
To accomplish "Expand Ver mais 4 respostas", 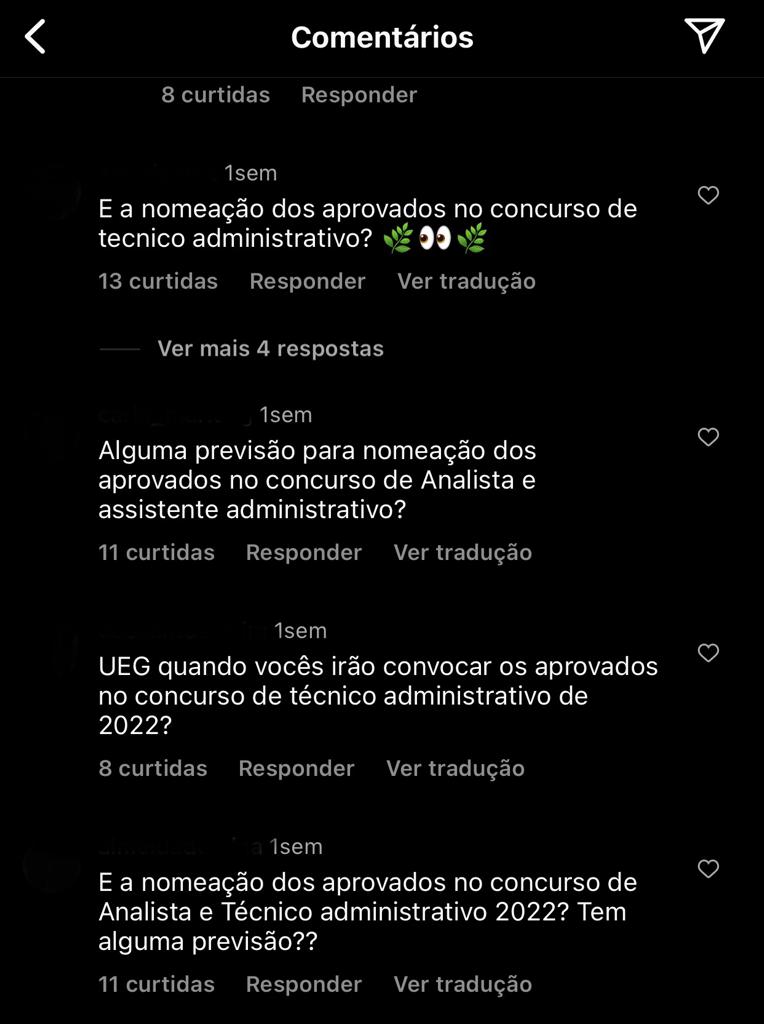I will click(x=270, y=349).
